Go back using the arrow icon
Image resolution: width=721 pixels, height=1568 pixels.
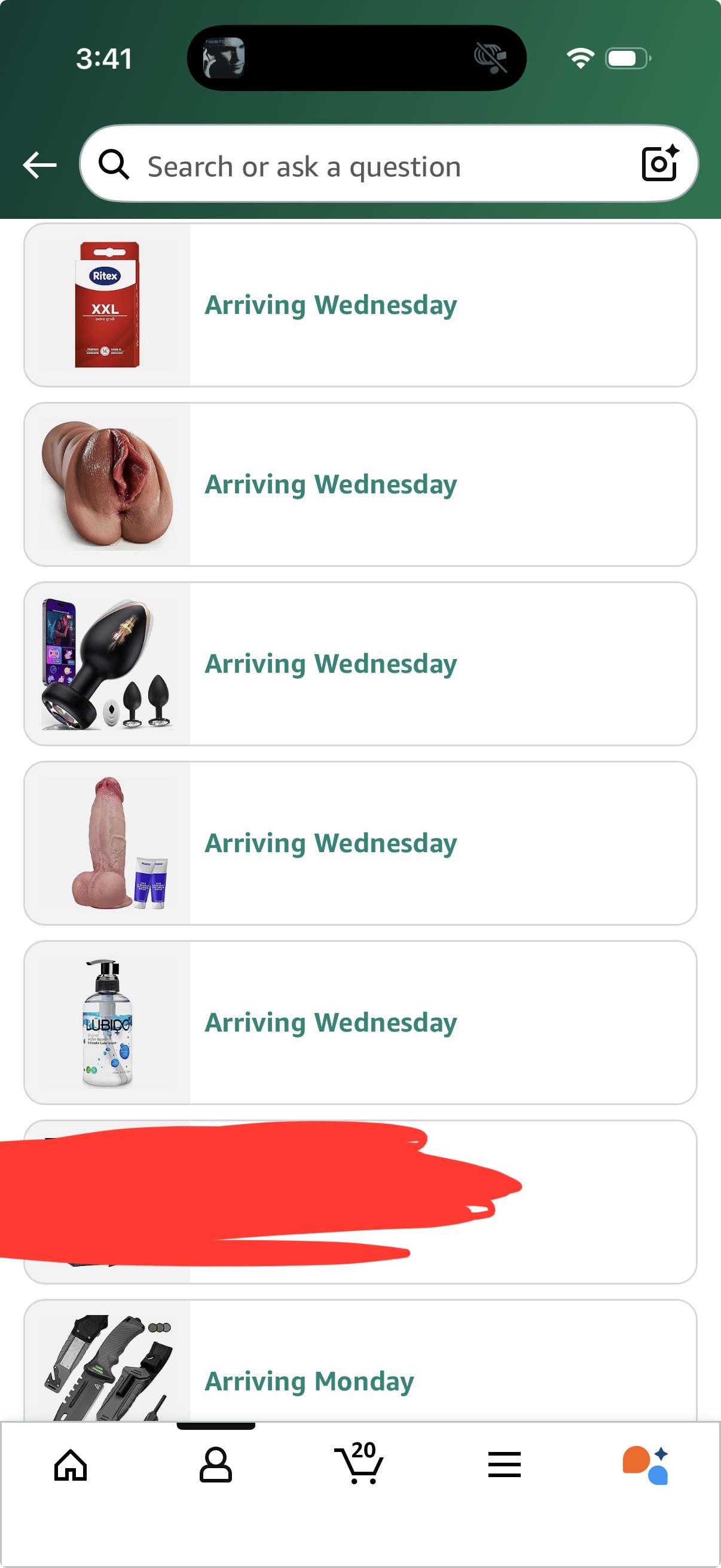pos(39,165)
